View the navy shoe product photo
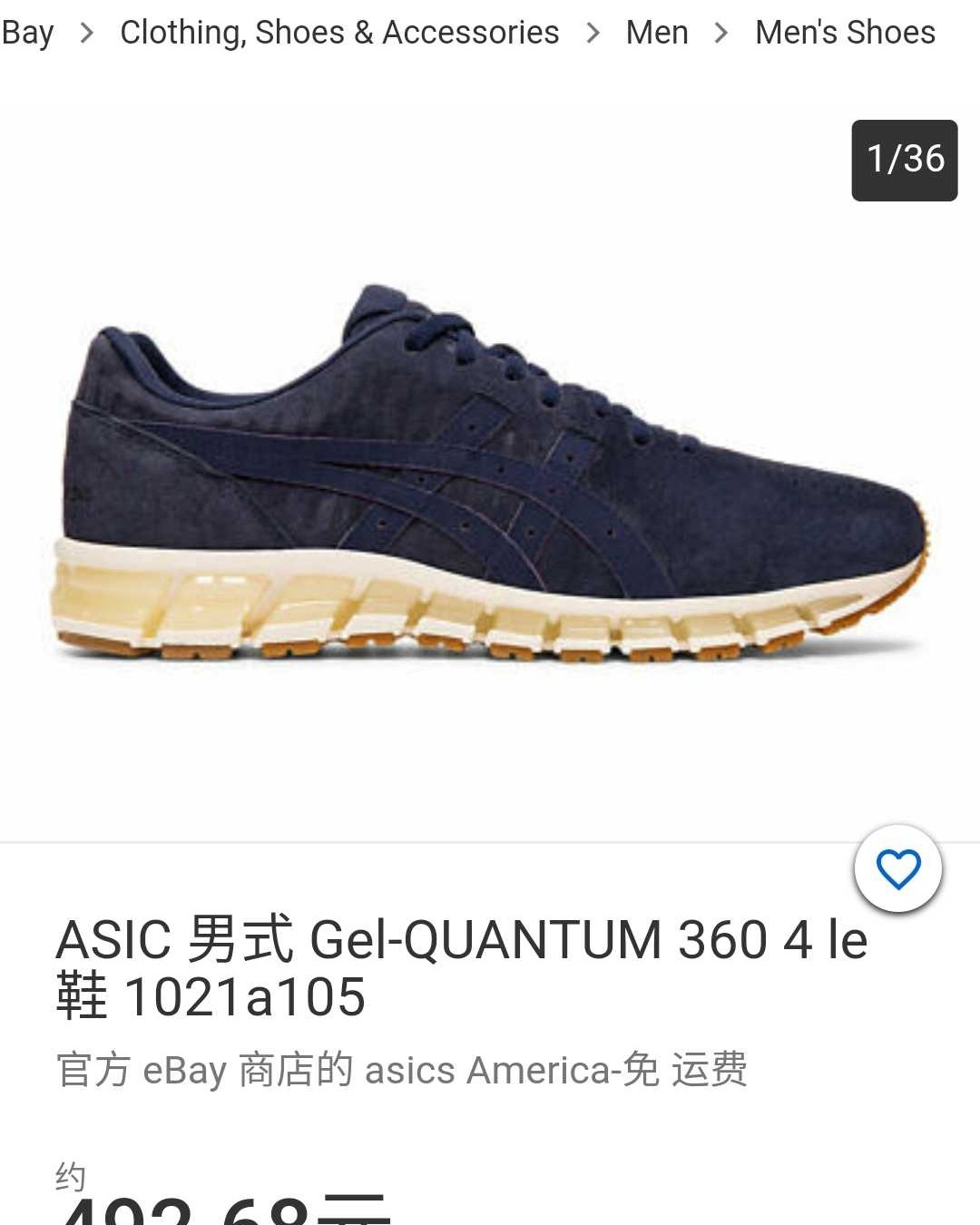The image size is (980, 1225). [x=490, y=474]
